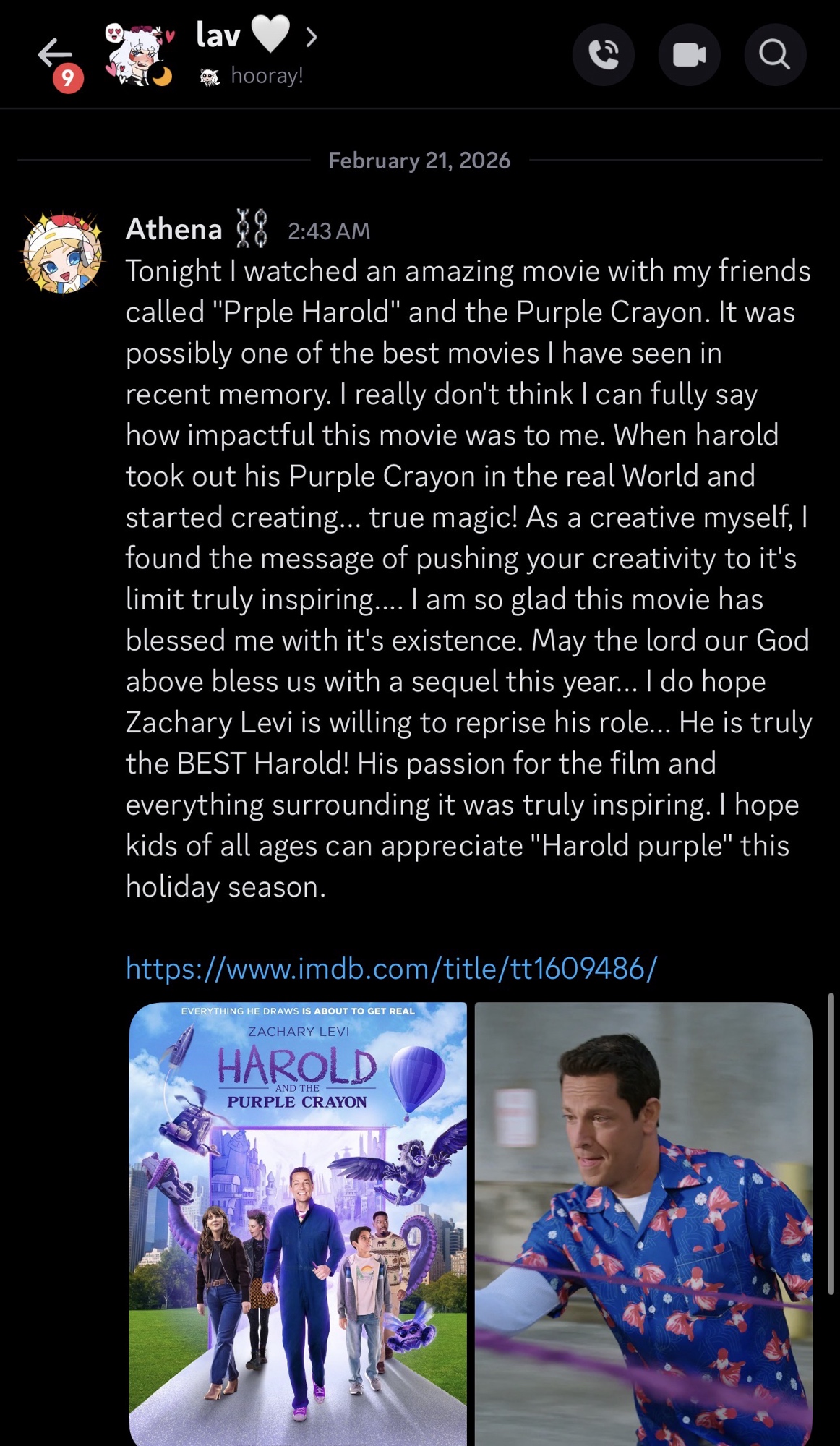View the Harold and the Purple Crayon poster image
The image size is (840, 1446).
point(298,1222)
